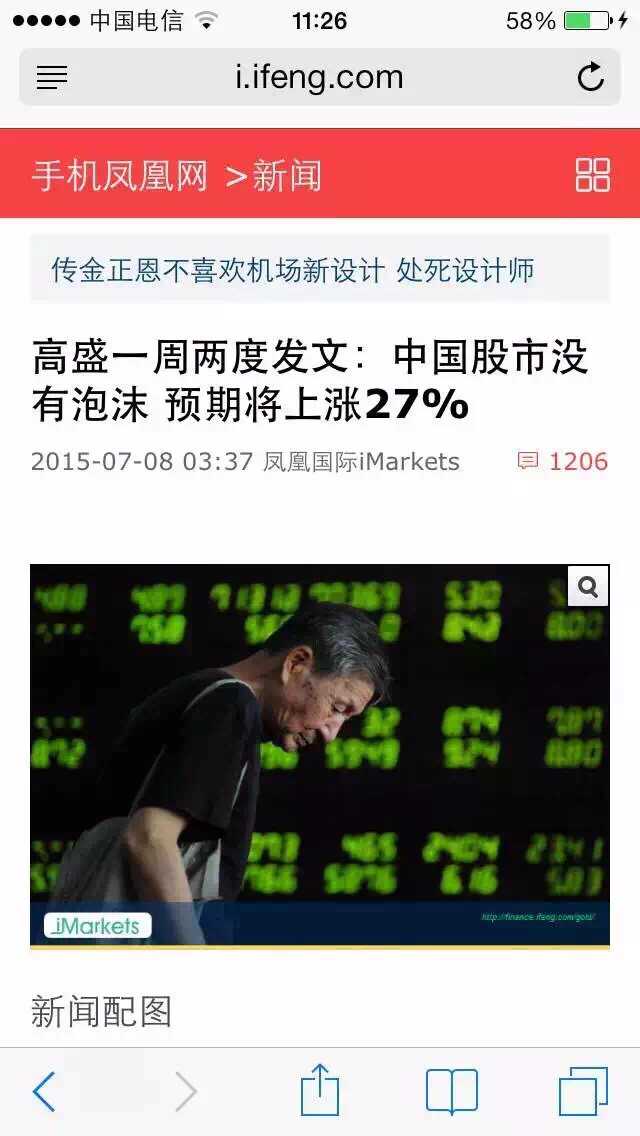Open 手机凤凰网 home link

119,175
